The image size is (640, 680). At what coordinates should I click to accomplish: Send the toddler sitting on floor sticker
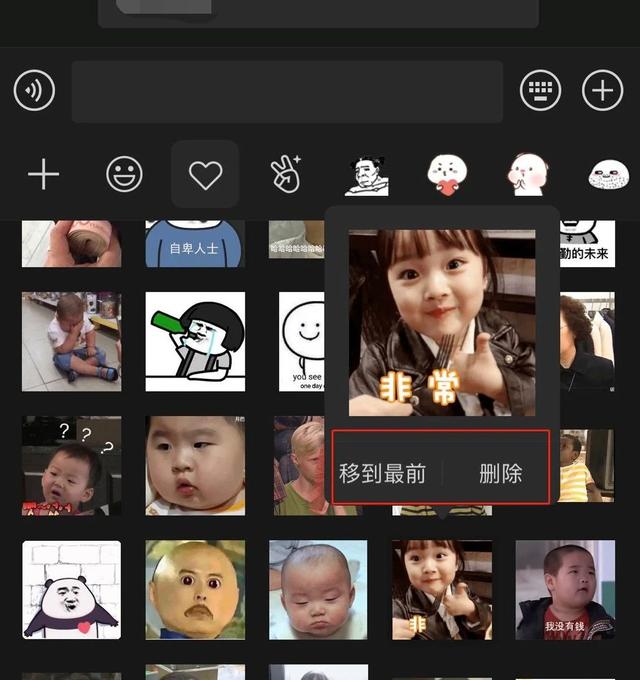click(x=71, y=341)
